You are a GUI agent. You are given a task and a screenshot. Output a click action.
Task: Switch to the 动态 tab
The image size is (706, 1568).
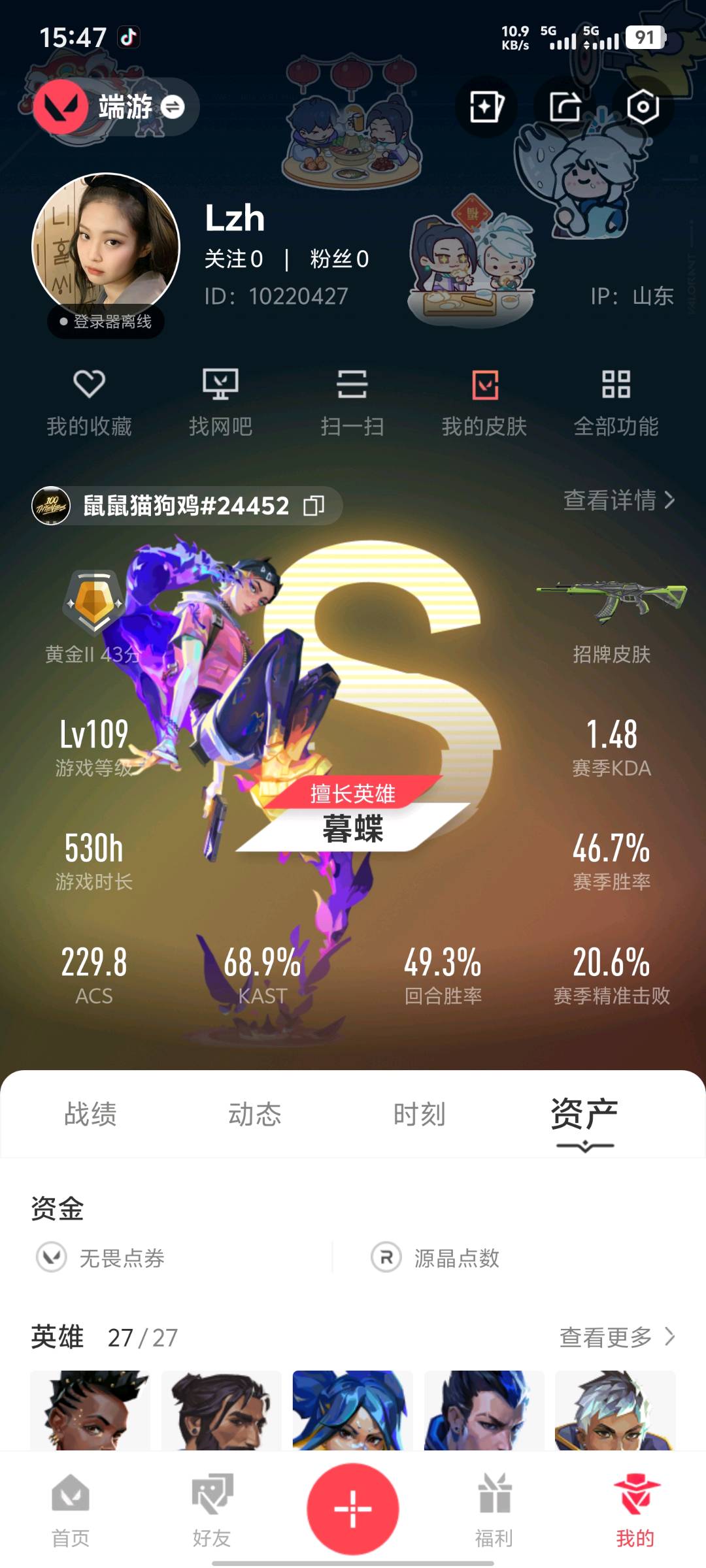coord(255,1114)
